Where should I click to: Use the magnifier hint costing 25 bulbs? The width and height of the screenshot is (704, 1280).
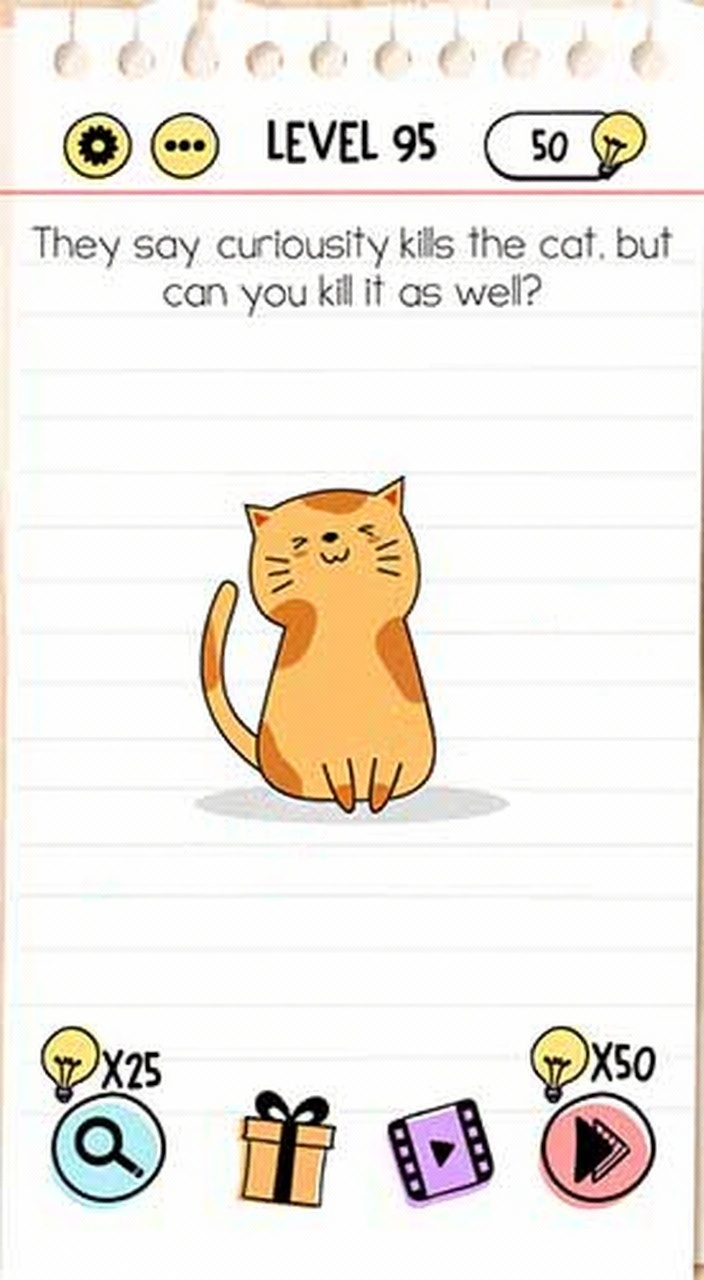(108, 1148)
